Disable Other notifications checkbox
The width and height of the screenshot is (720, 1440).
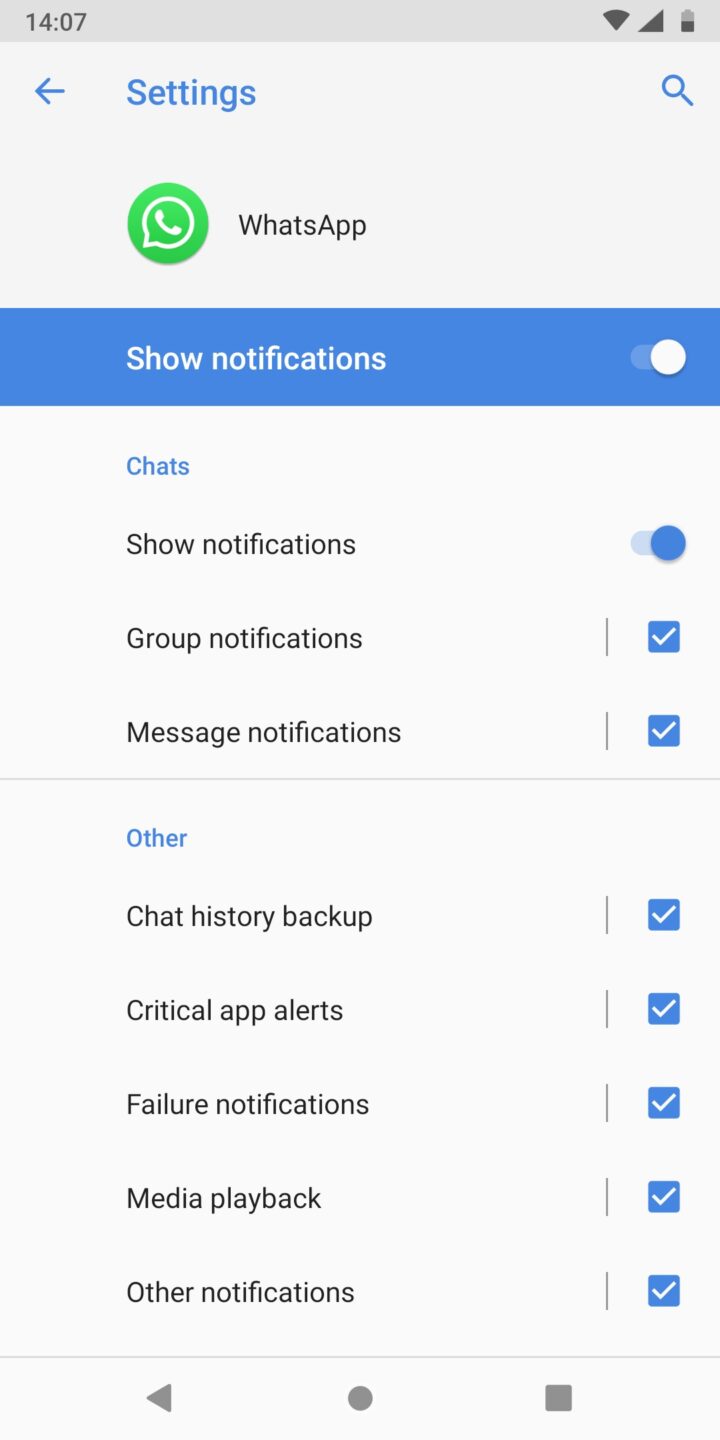[x=663, y=1290]
